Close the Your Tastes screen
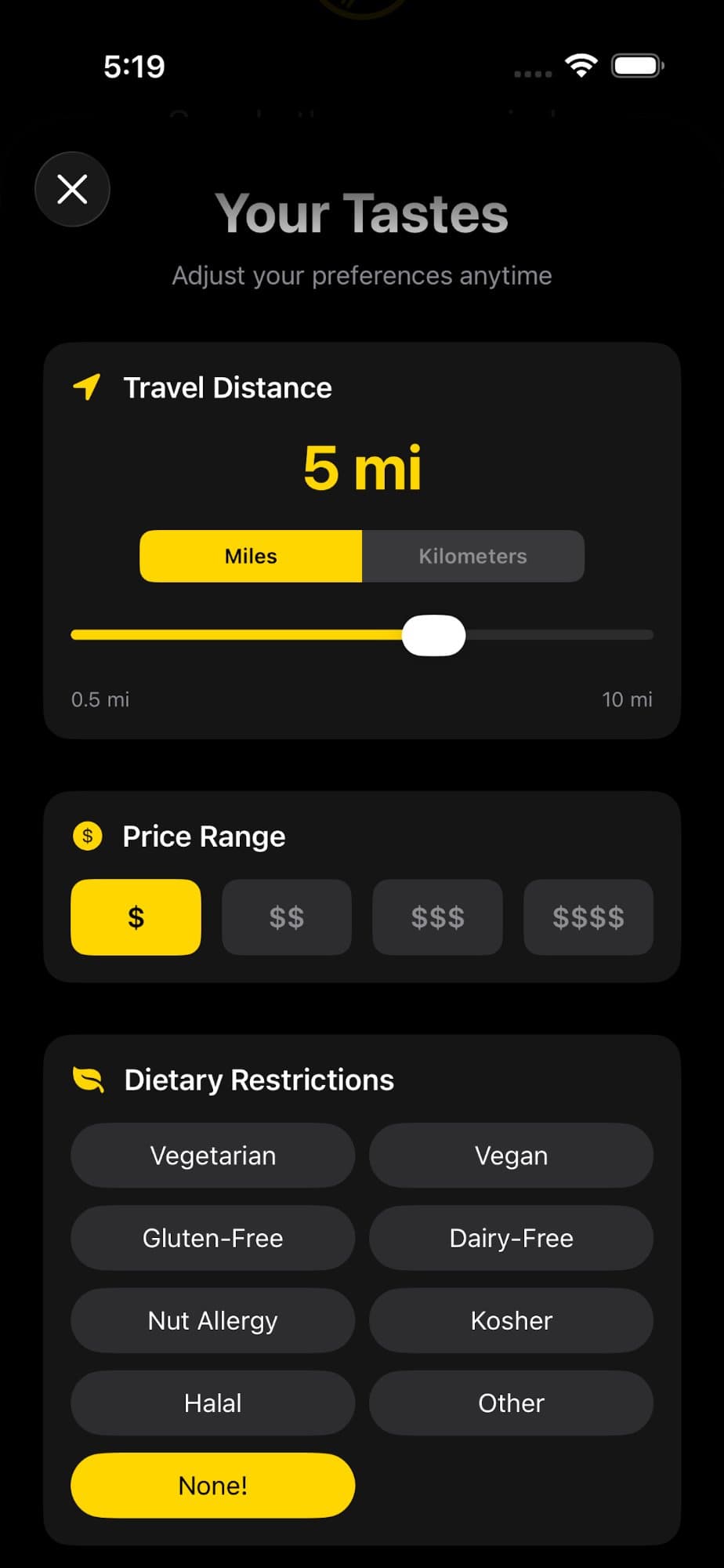 click(72, 189)
